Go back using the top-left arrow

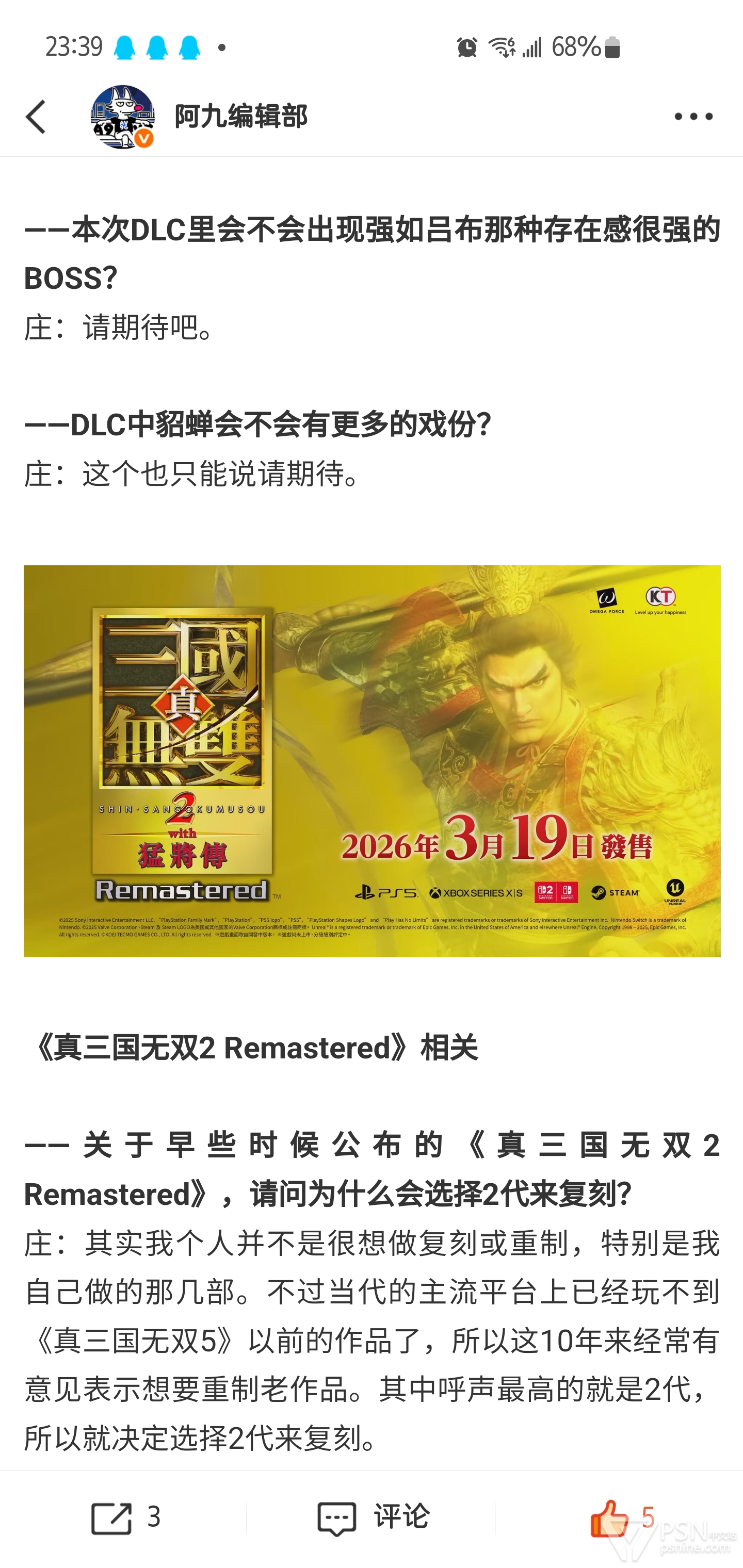[36, 116]
